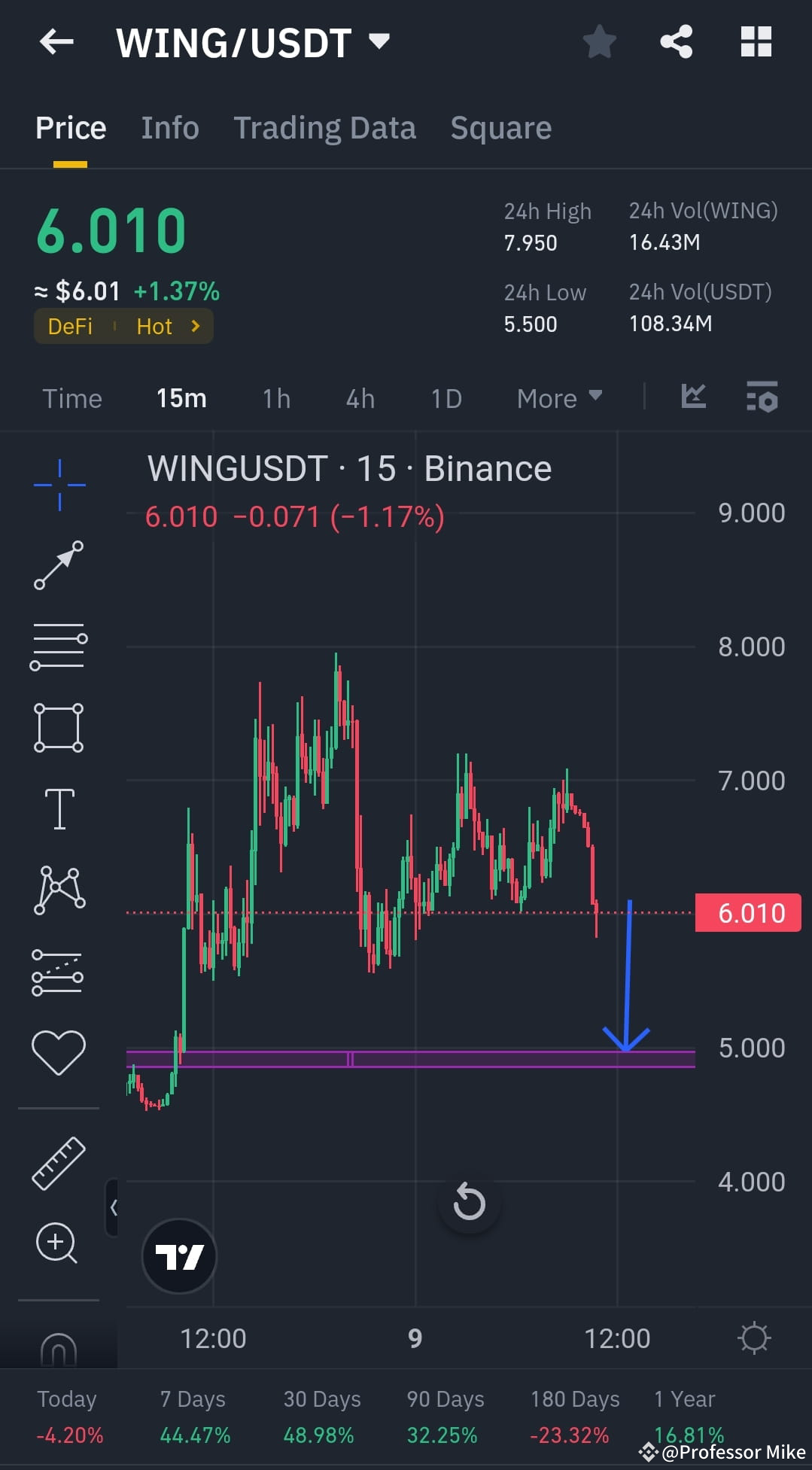Reset the chart view with refresh button
This screenshot has width=812, height=1470.
point(469,1203)
